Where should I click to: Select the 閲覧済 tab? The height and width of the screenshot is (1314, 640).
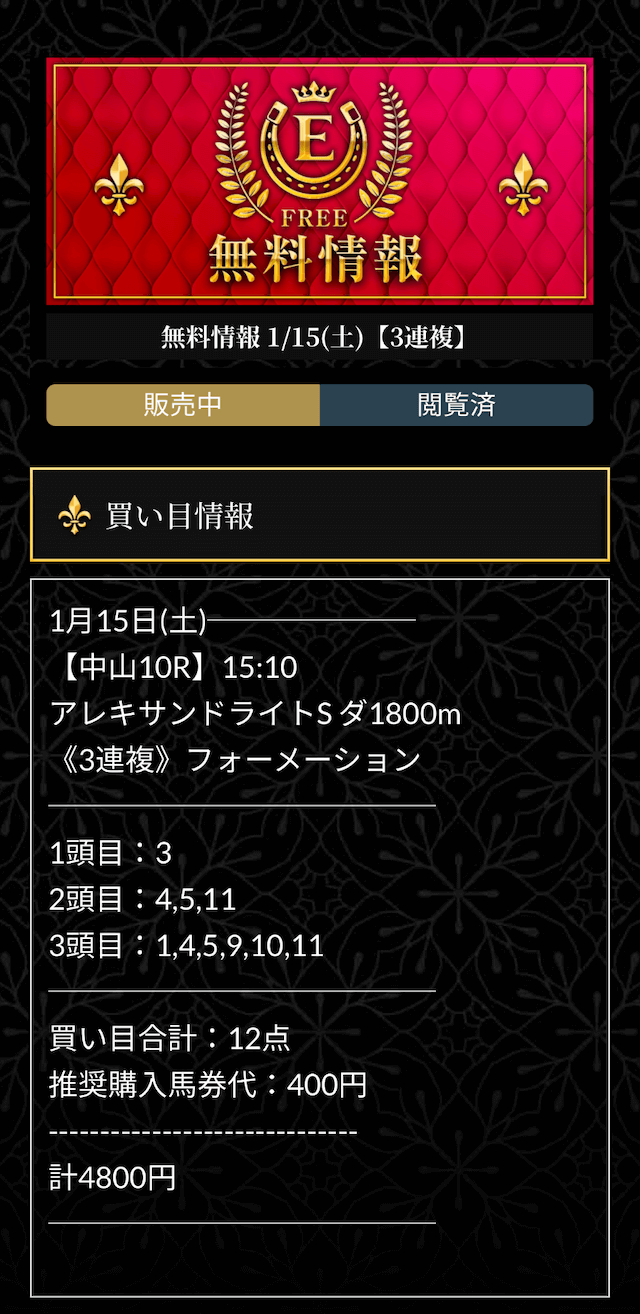coord(456,405)
